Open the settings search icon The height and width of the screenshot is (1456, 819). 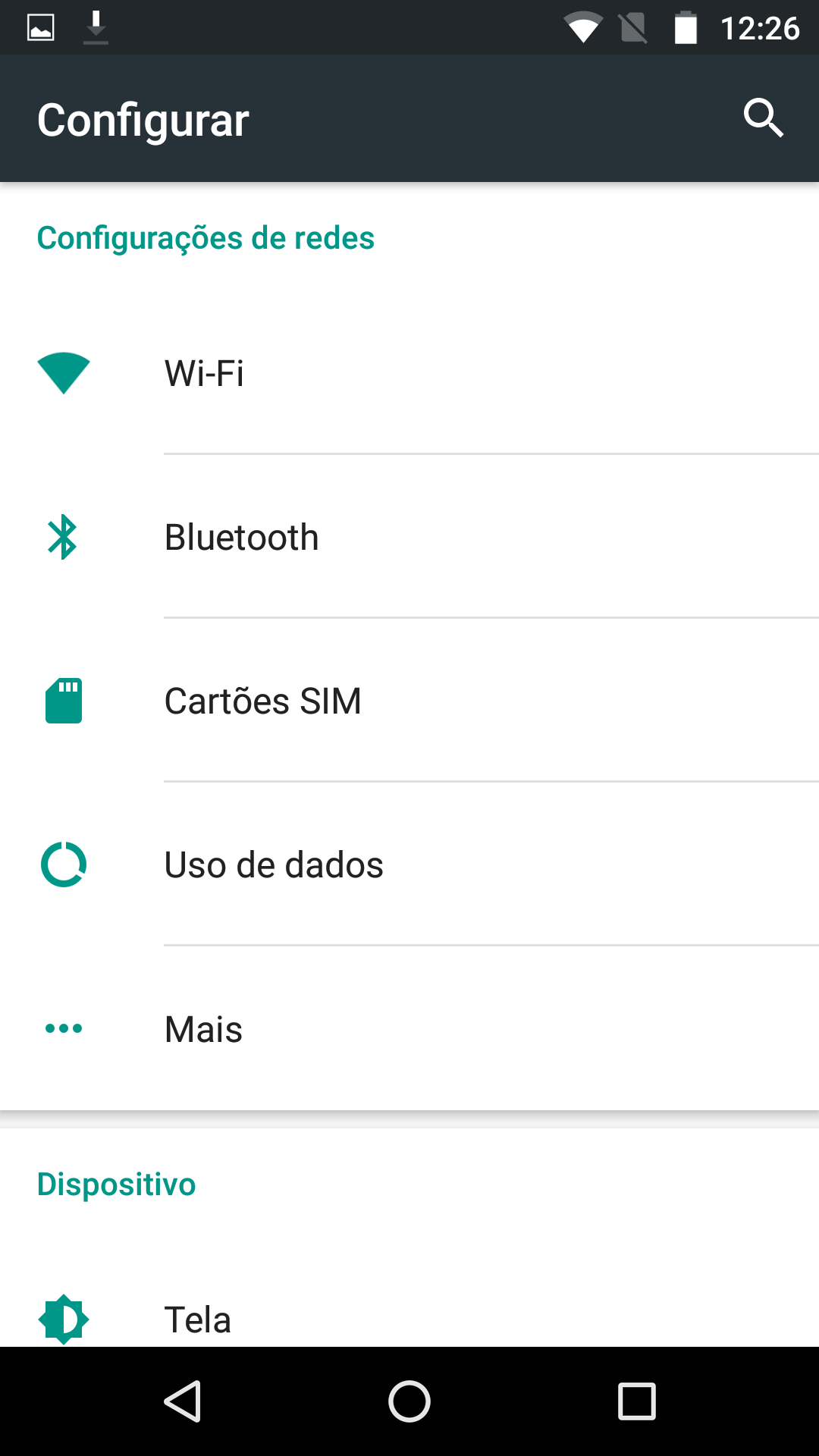(x=763, y=118)
